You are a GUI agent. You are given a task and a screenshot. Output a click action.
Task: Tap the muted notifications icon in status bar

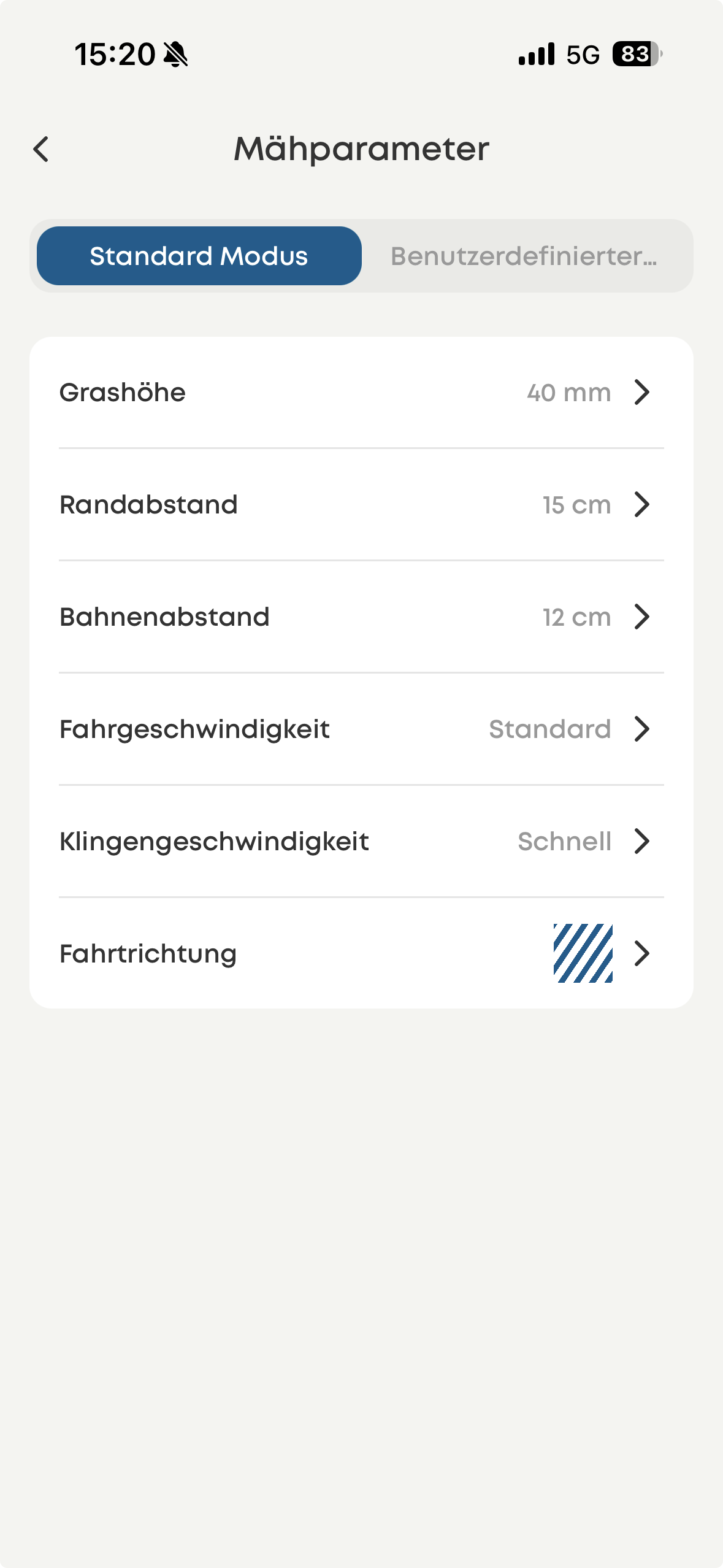coord(175,54)
